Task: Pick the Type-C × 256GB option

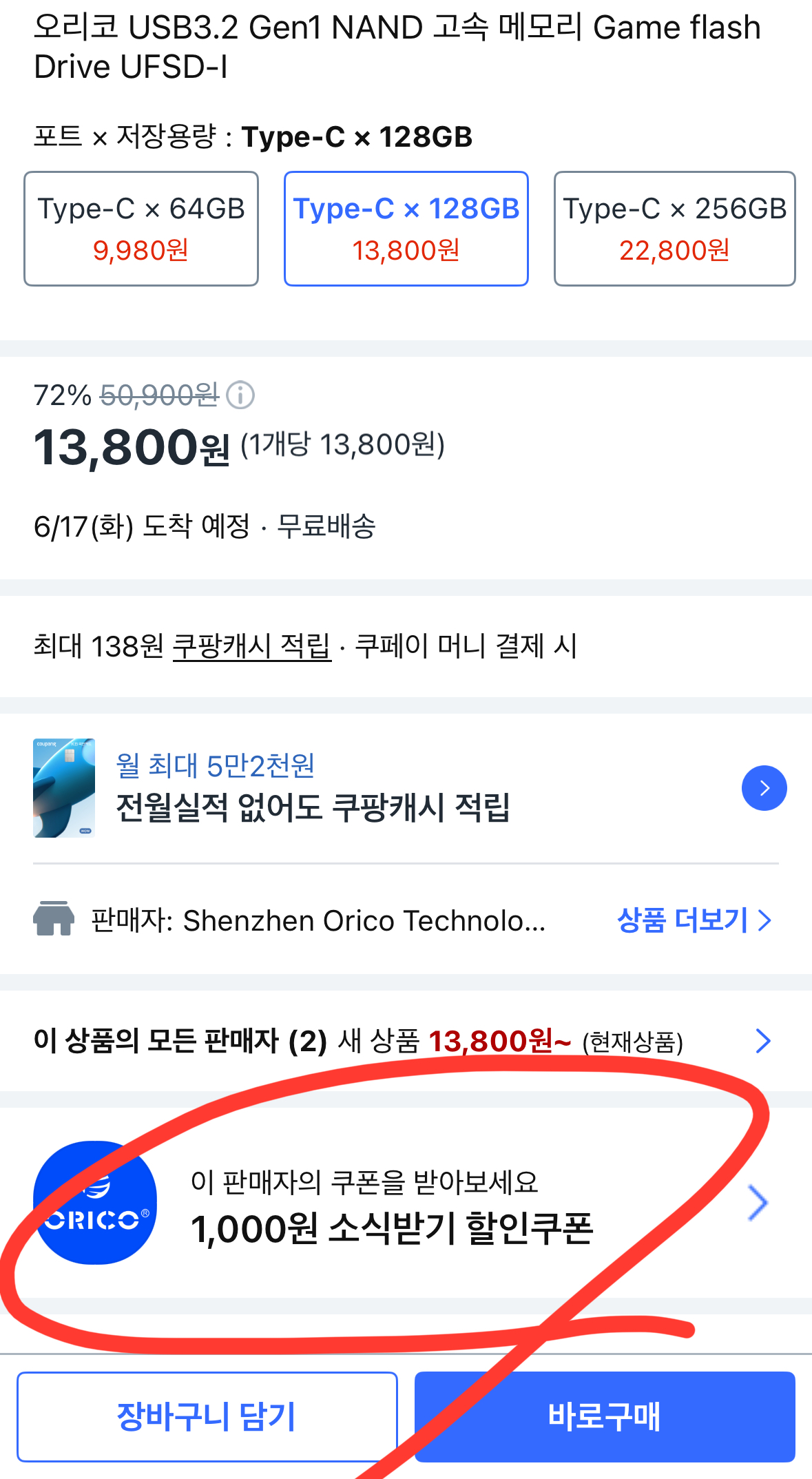Action: [x=674, y=229]
